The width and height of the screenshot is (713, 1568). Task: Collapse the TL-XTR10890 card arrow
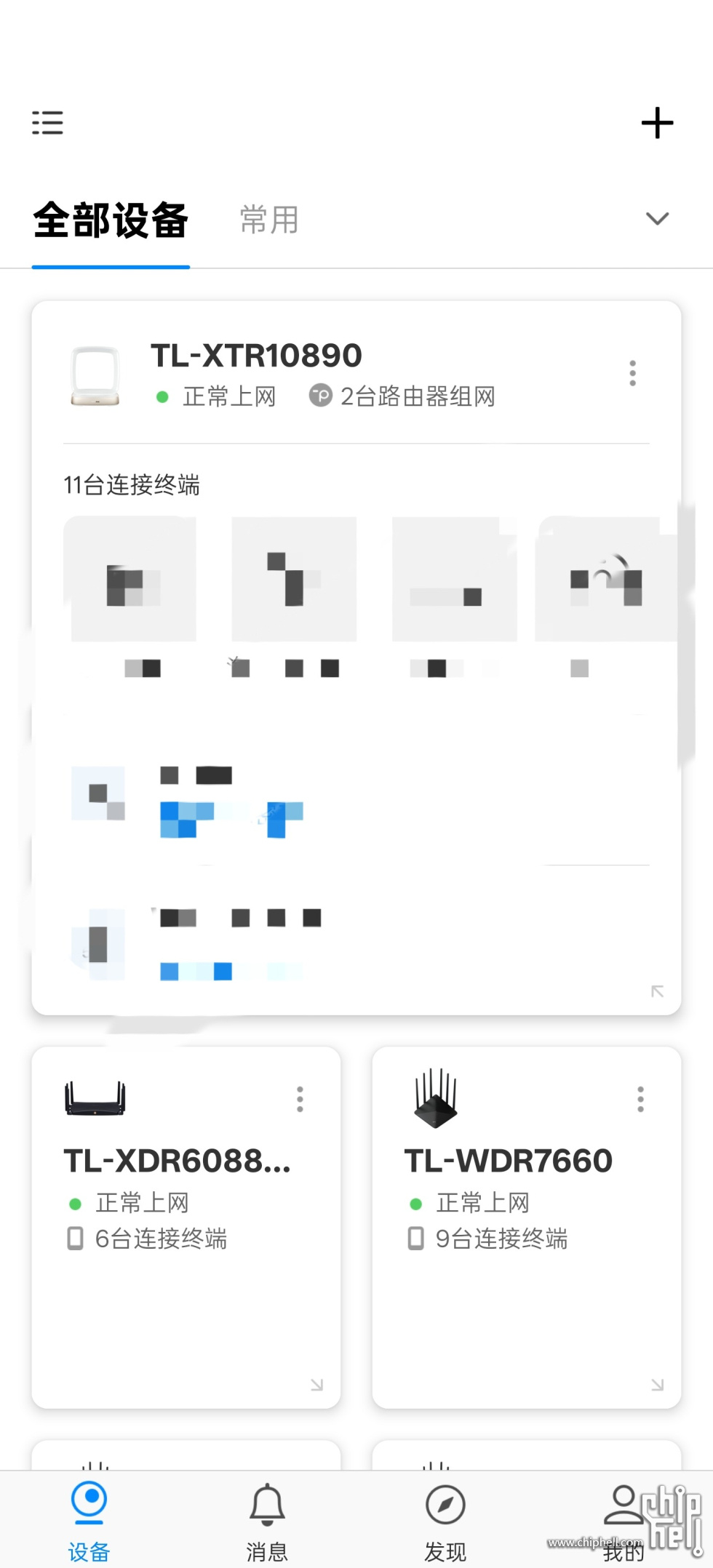(x=657, y=991)
